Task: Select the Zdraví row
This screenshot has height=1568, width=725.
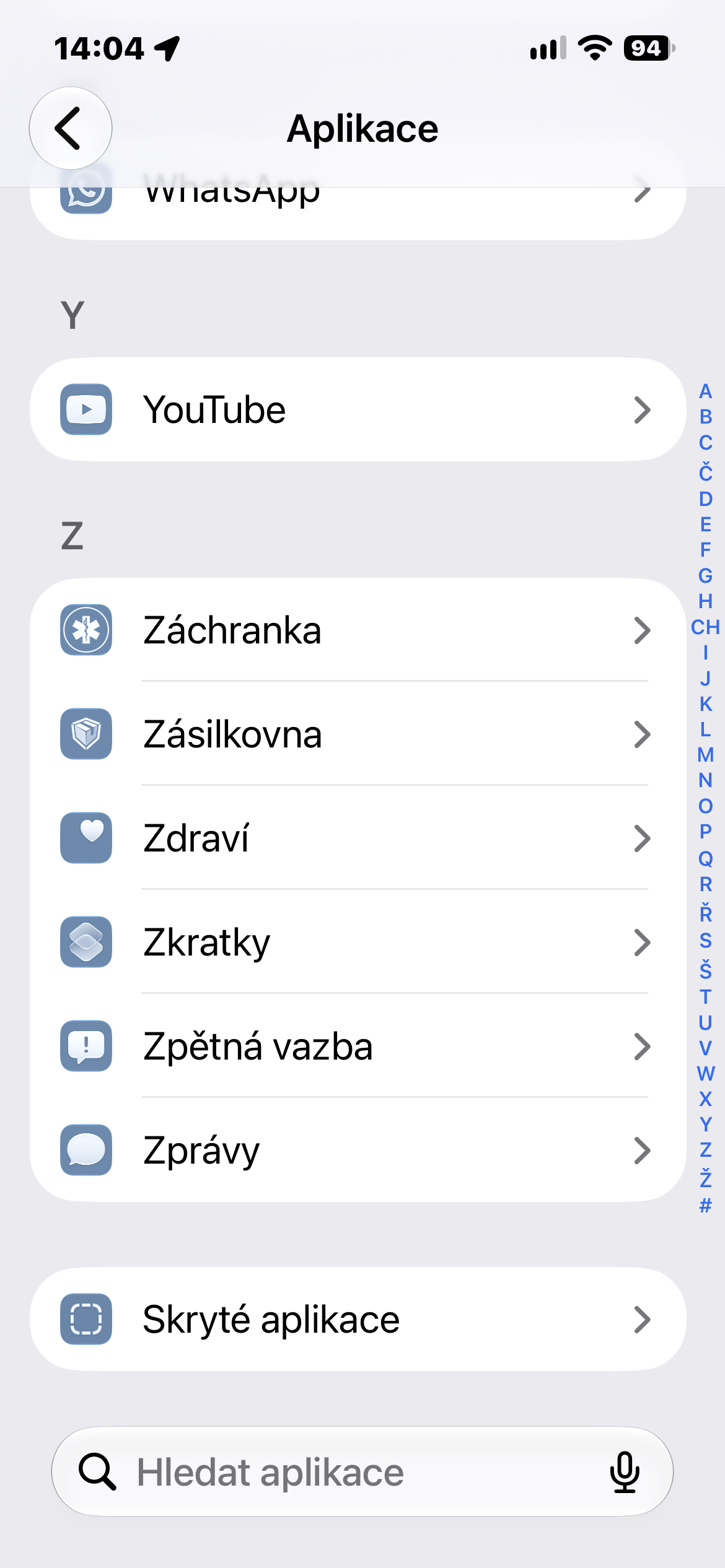Action: 358,838
